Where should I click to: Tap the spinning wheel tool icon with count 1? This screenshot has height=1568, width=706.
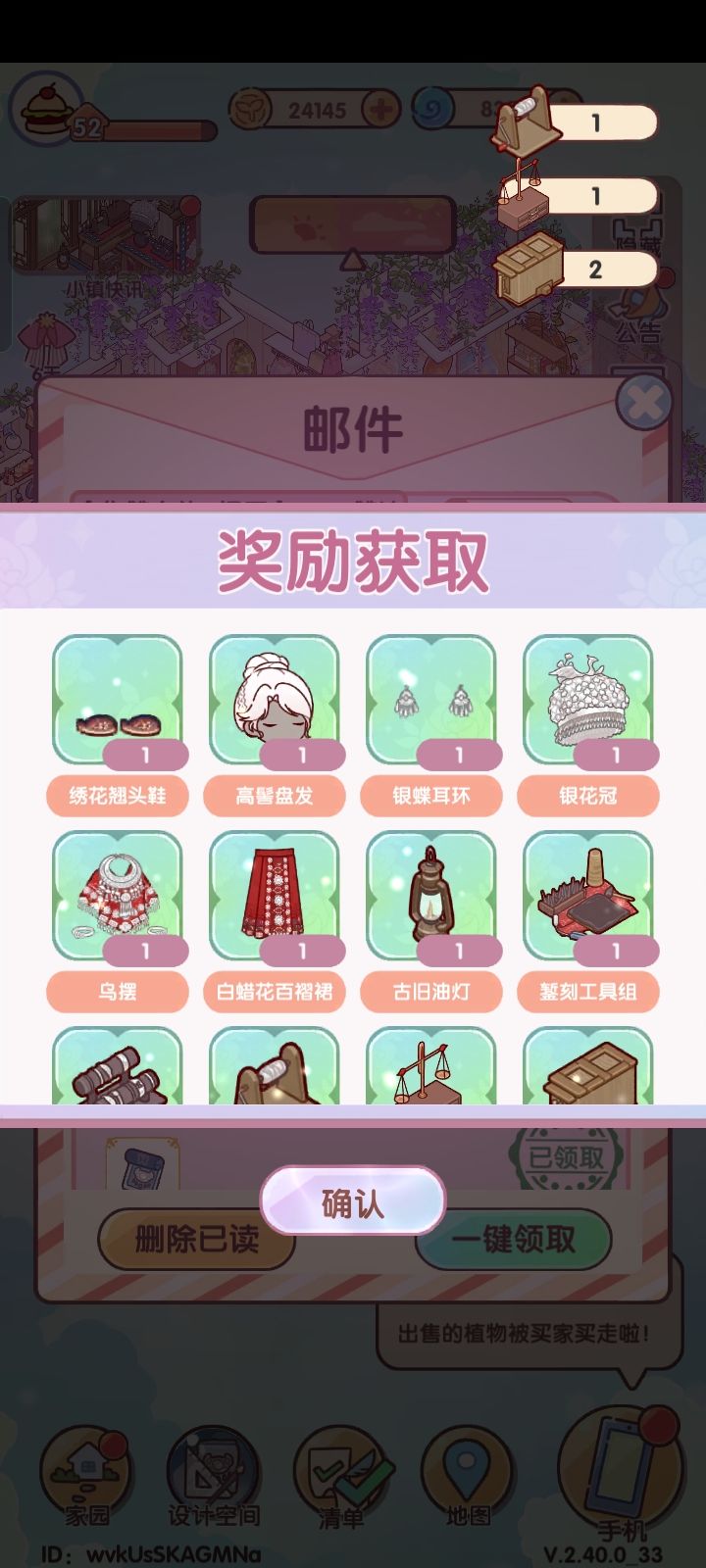(x=526, y=122)
